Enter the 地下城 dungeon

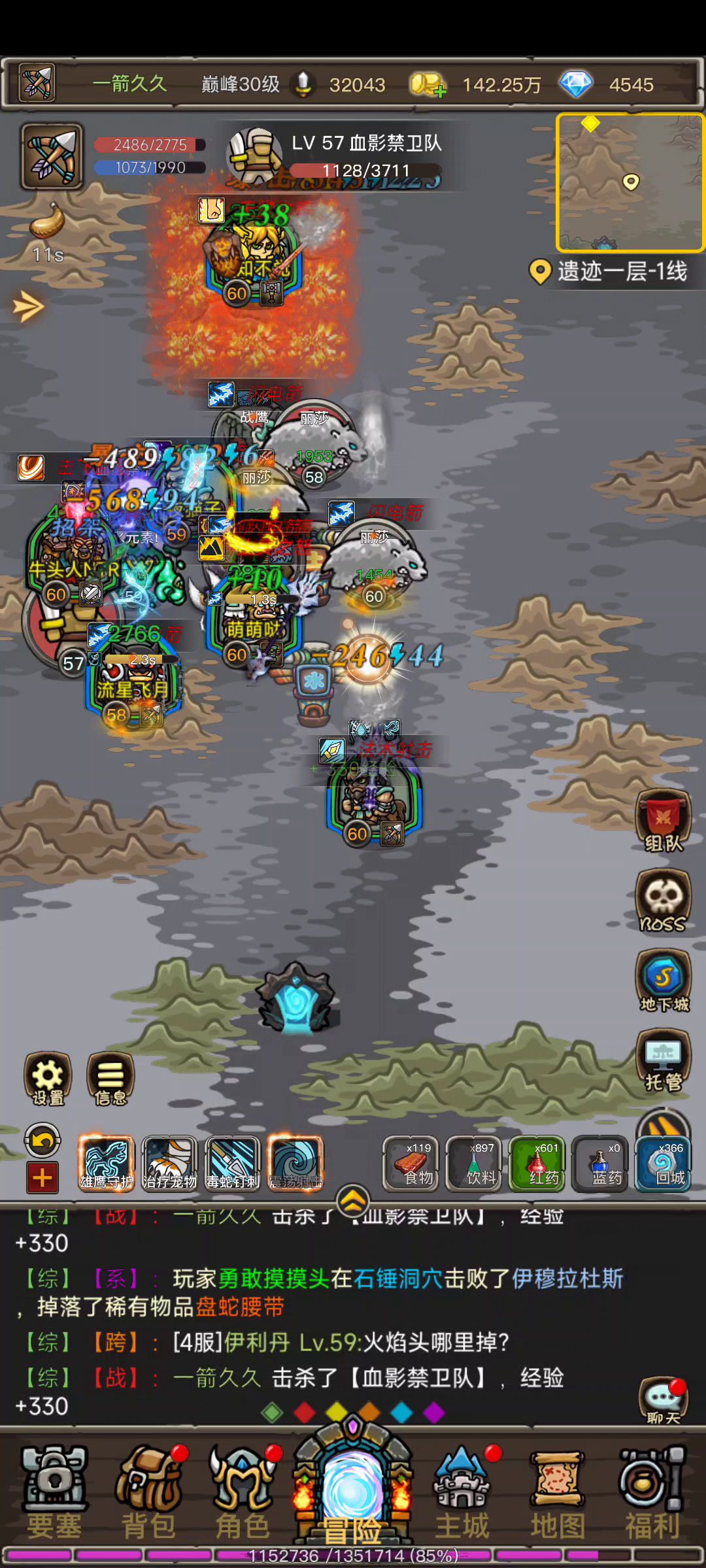(x=664, y=980)
